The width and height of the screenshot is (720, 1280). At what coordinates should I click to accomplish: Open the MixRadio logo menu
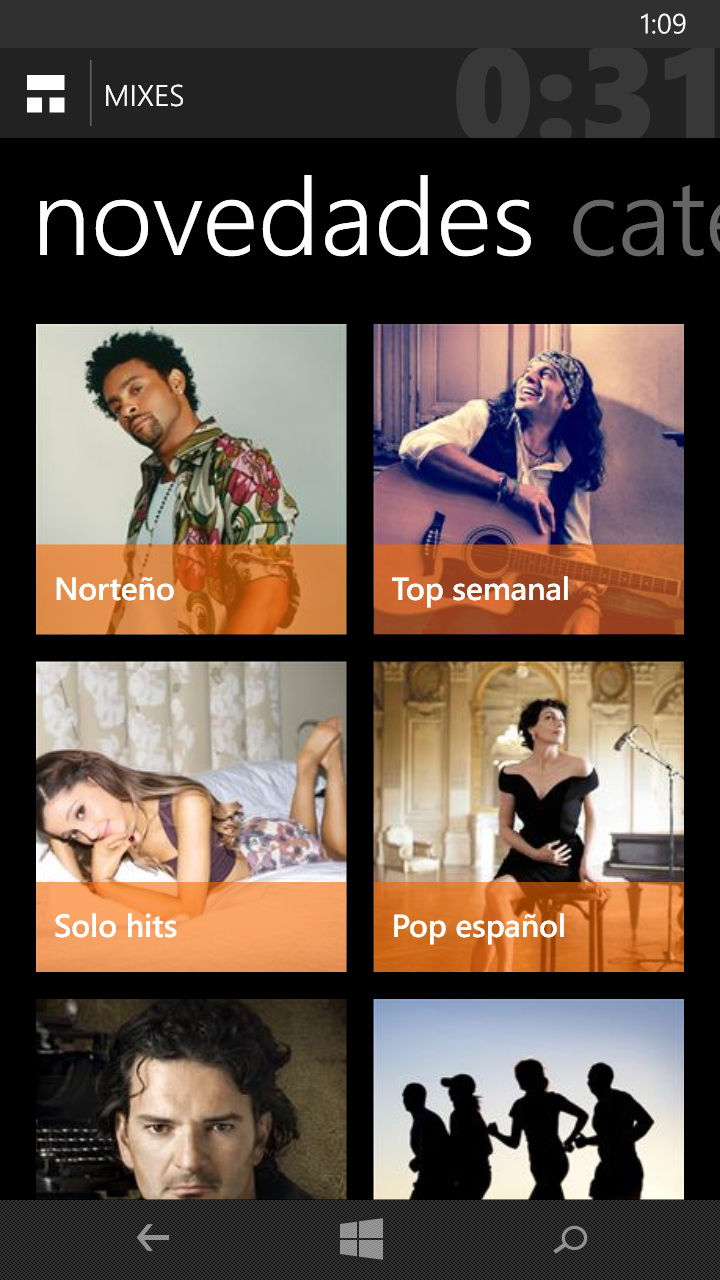(x=46, y=94)
